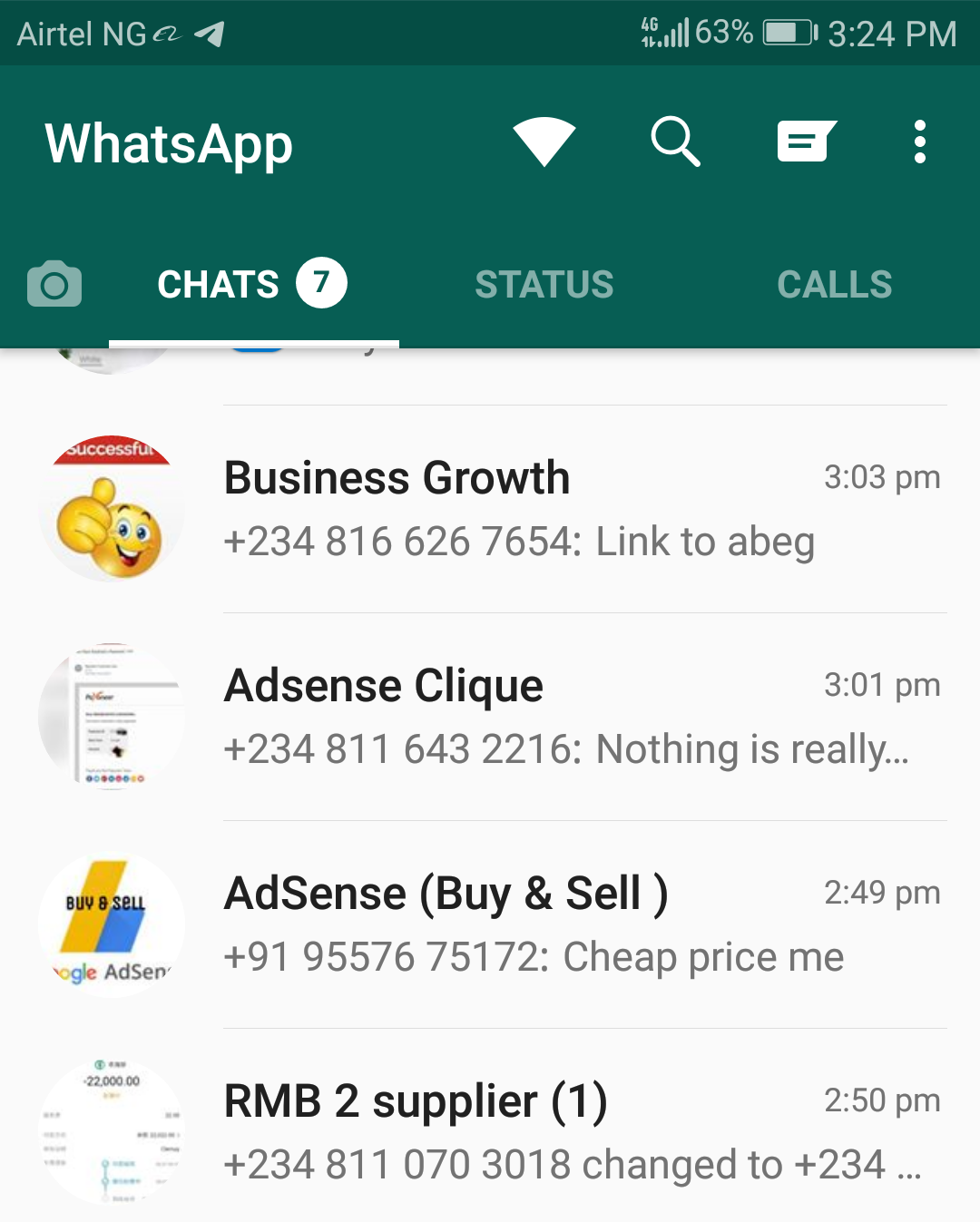Open the camera tab
Viewport: 980px width, 1222px height.
pos(54,285)
